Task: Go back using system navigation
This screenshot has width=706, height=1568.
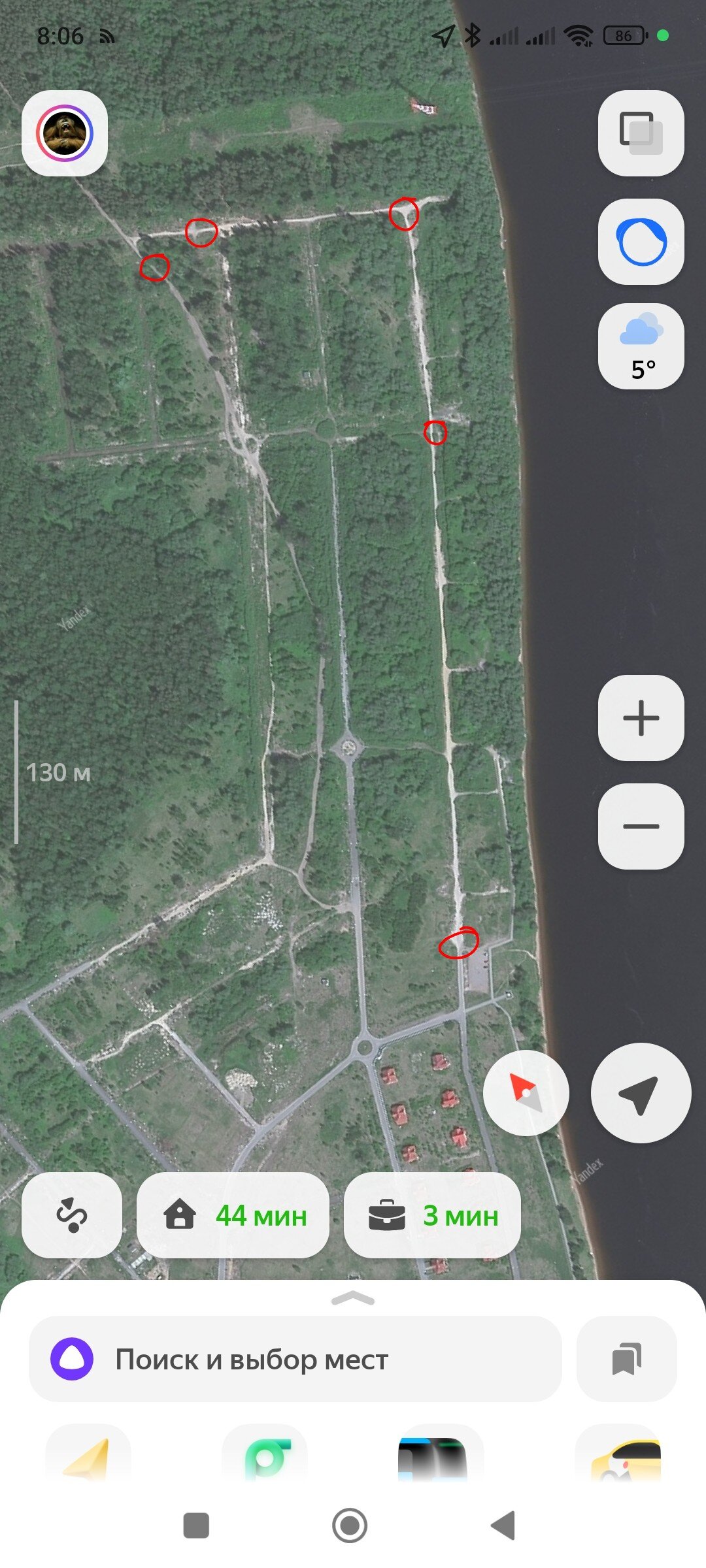Action: (x=503, y=1526)
